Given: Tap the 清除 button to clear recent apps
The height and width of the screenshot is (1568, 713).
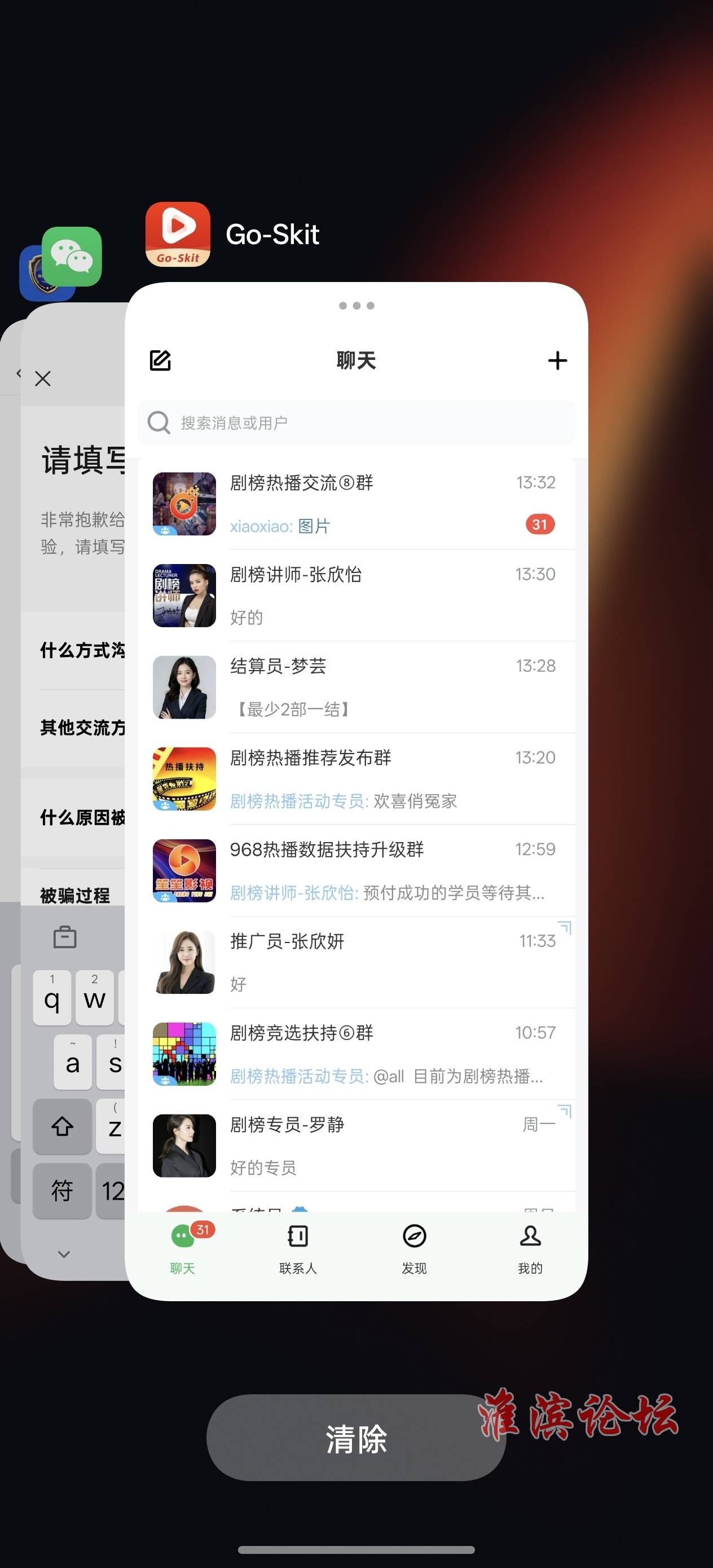Looking at the screenshot, I should tap(356, 1438).
